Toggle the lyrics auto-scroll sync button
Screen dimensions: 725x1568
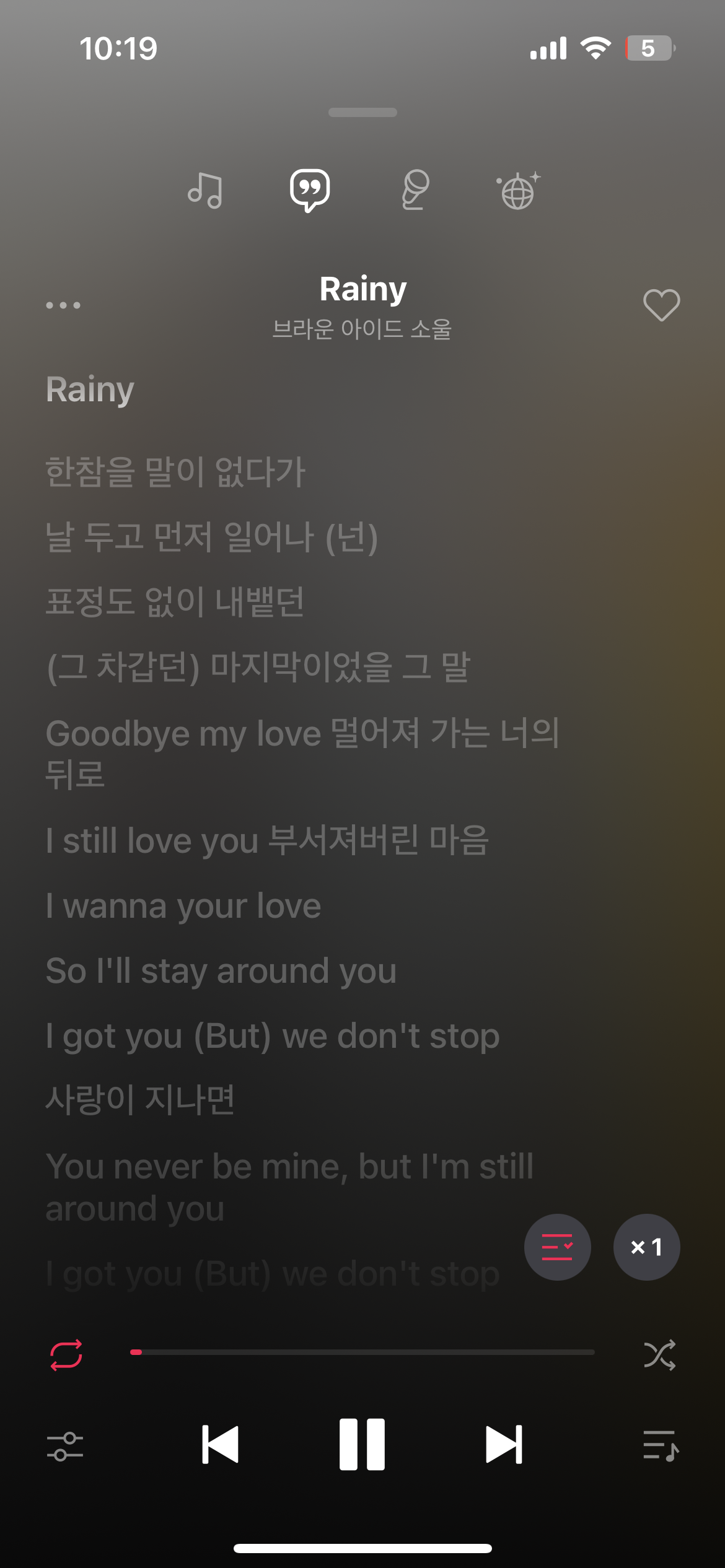557,1247
